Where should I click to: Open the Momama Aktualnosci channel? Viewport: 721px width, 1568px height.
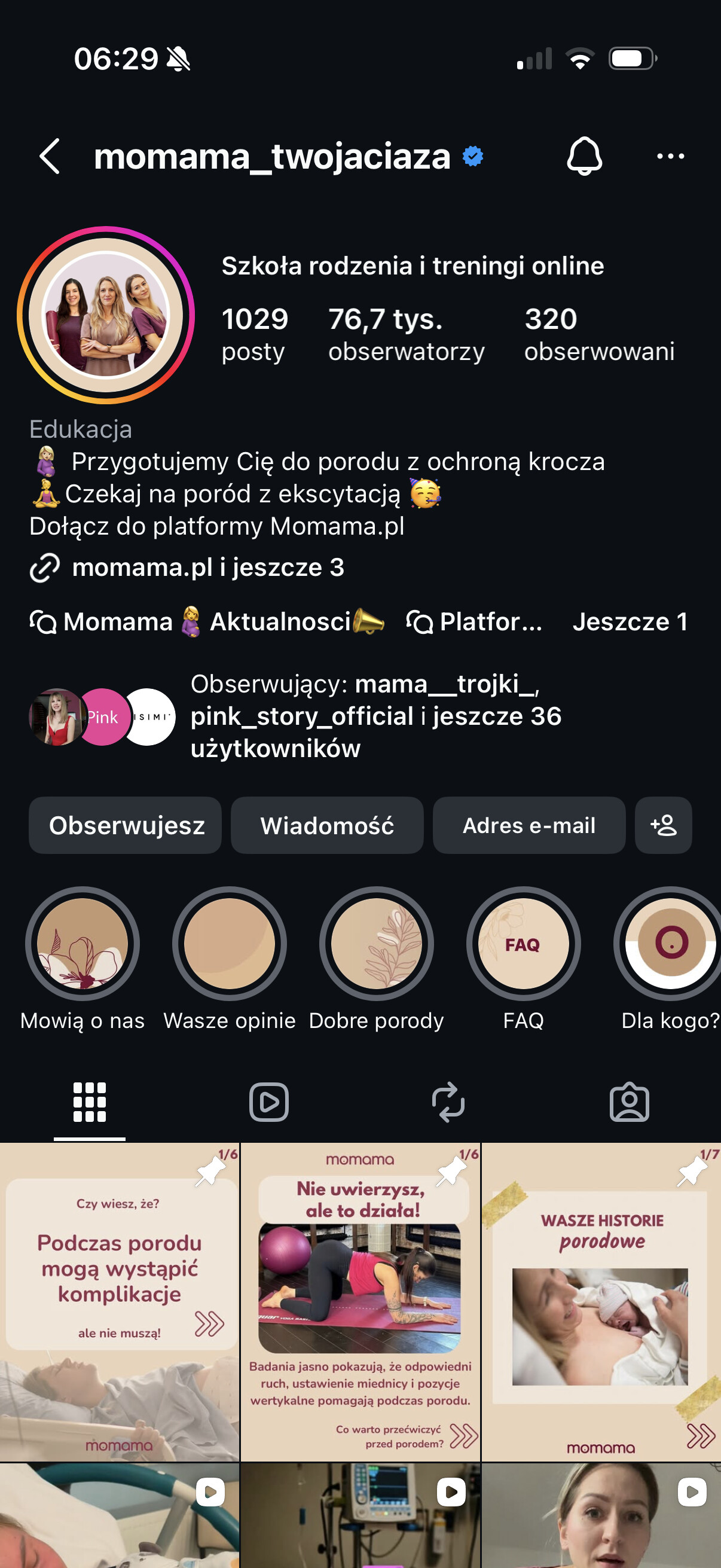point(207,621)
